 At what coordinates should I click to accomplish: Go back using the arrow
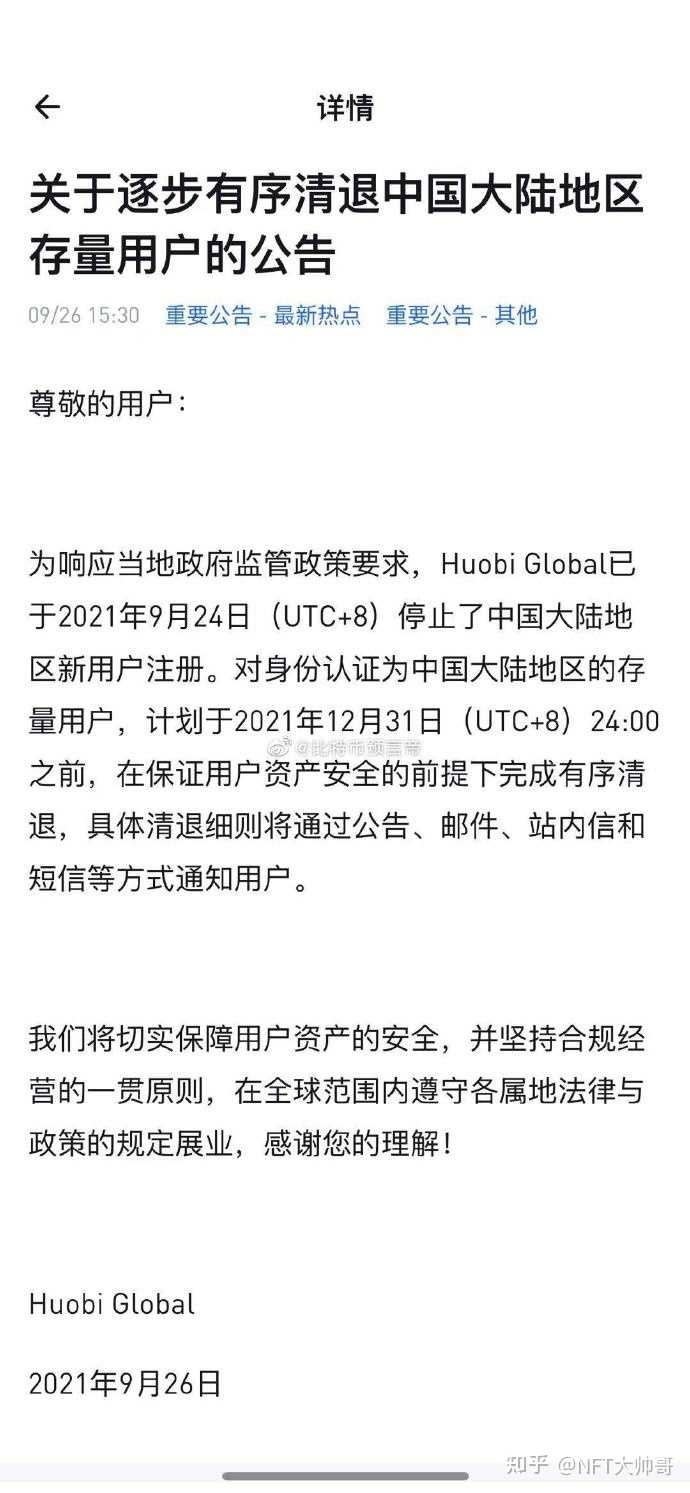[47, 107]
